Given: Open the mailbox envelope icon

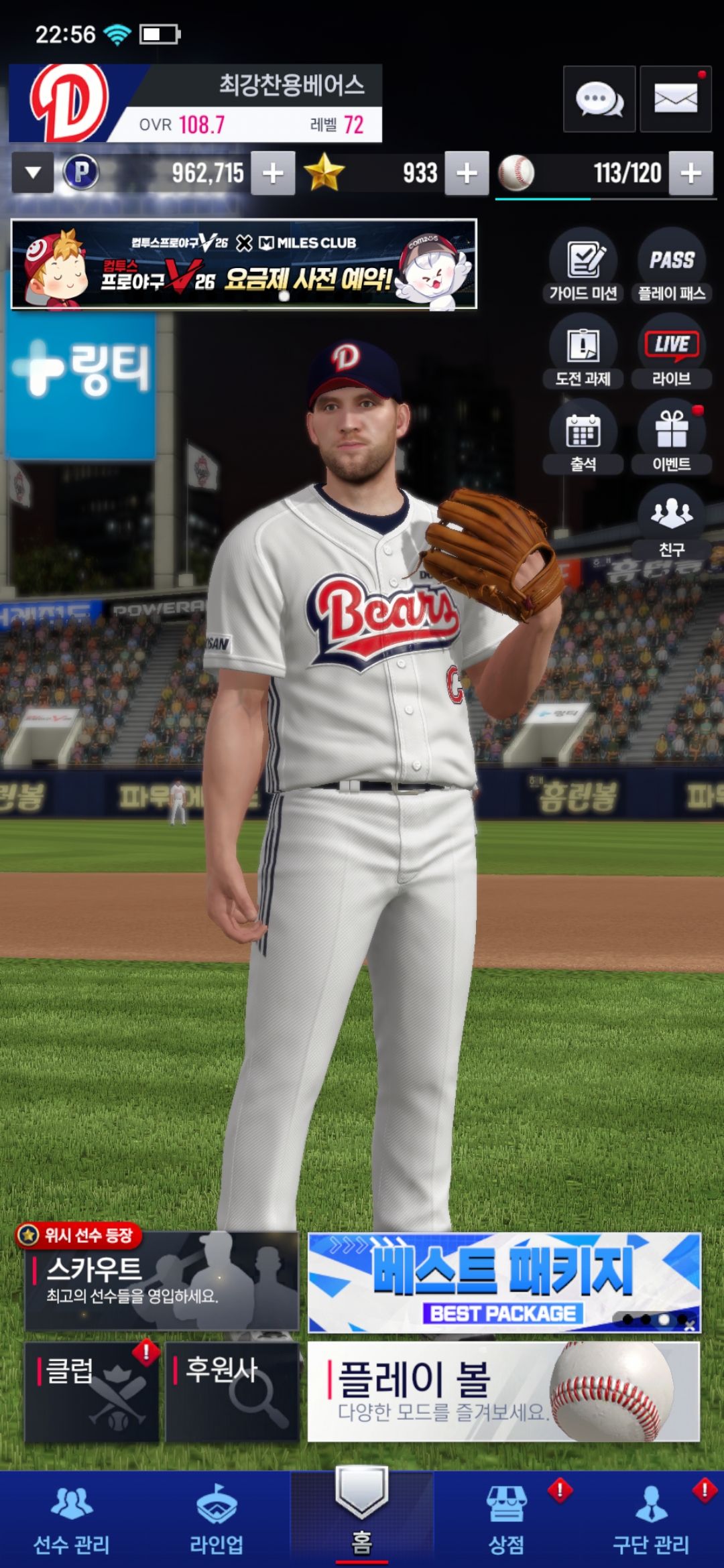Looking at the screenshot, I should pyautogui.click(x=676, y=99).
